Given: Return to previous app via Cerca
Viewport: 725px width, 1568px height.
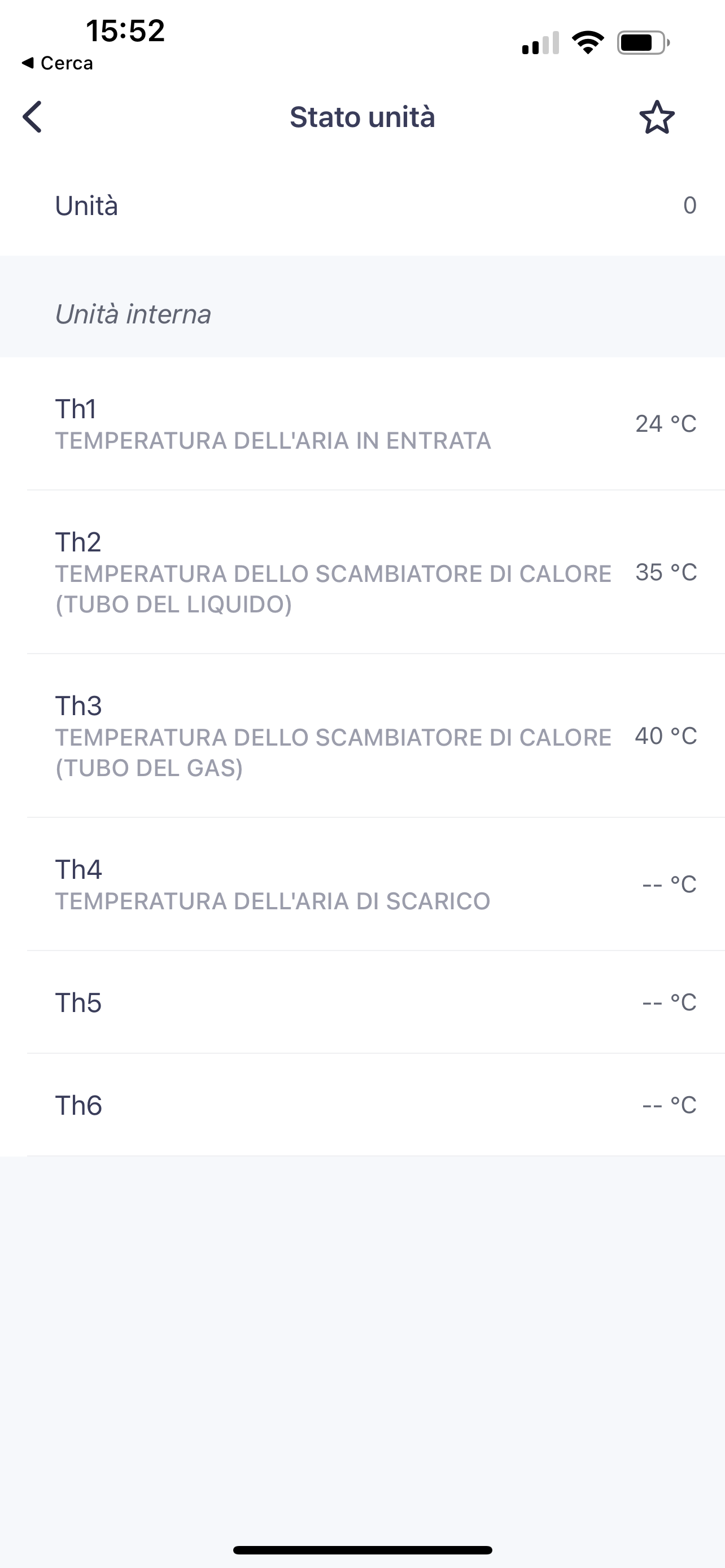Looking at the screenshot, I should pyautogui.click(x=58, y=63).
